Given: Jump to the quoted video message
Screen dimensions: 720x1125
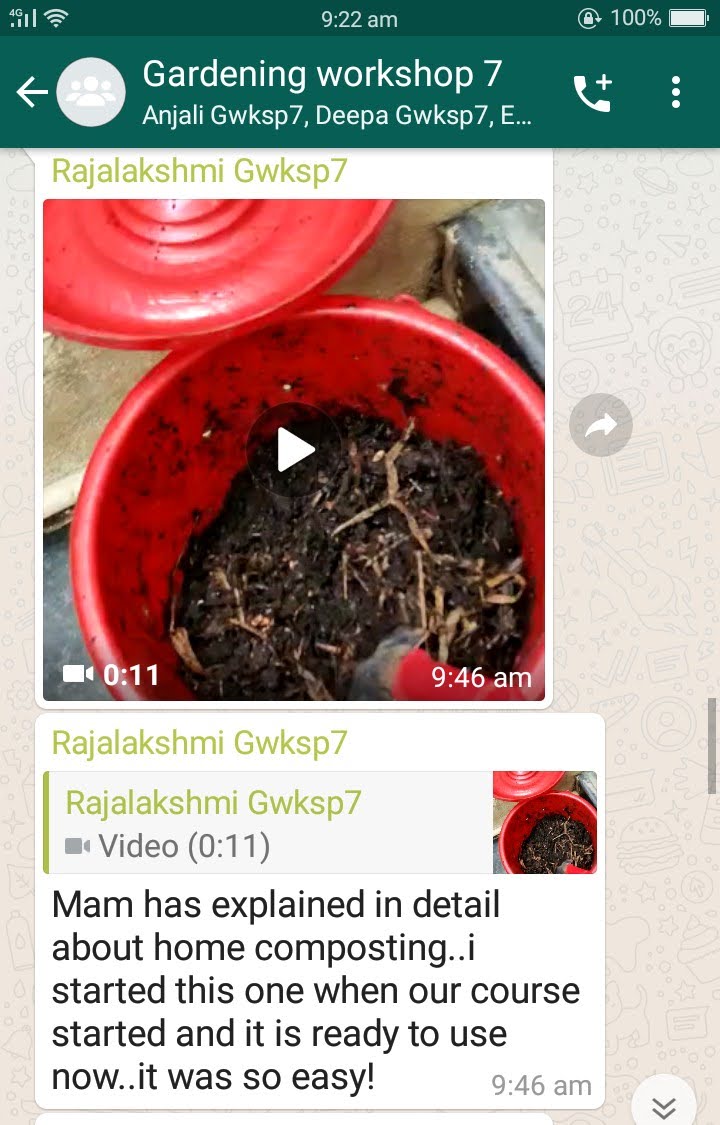Looking at the screenshot, I should click(x=320, y=823).
